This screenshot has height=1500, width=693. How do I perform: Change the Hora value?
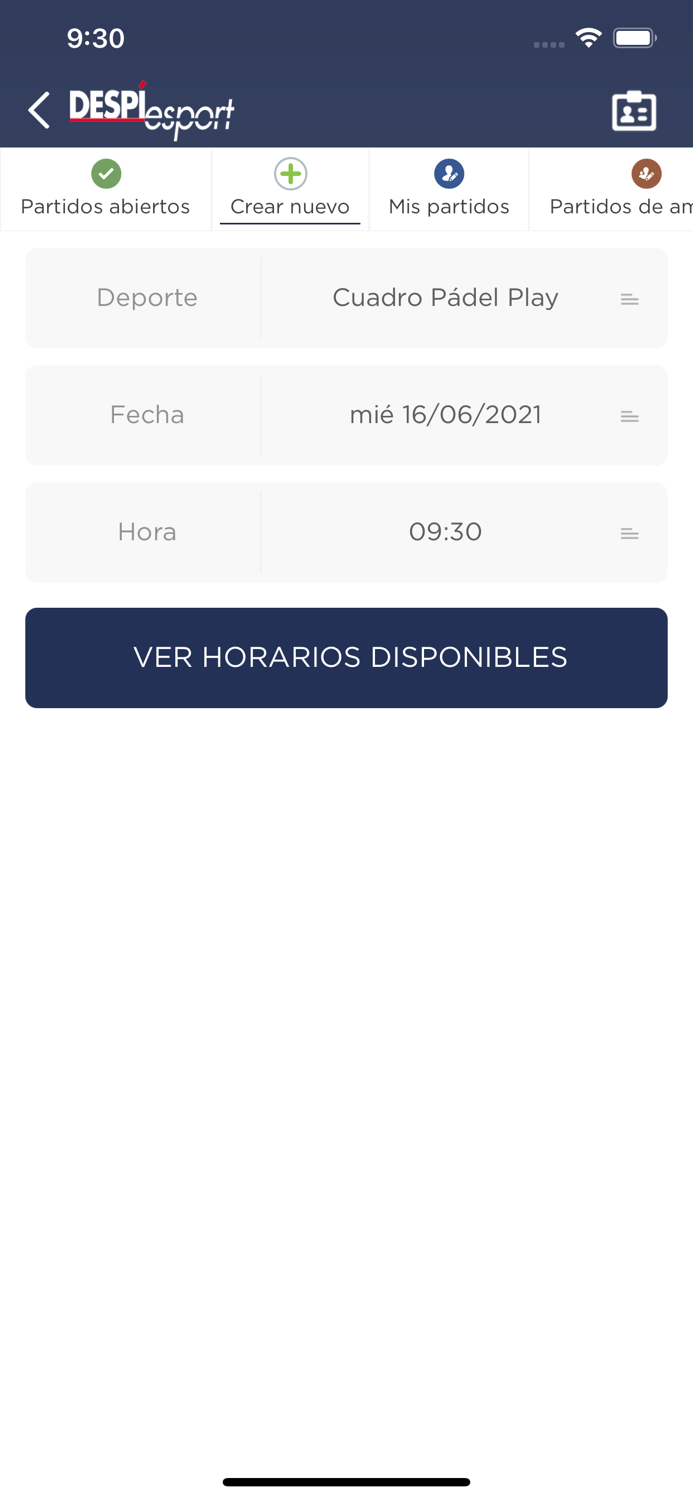tap(346, 532)
